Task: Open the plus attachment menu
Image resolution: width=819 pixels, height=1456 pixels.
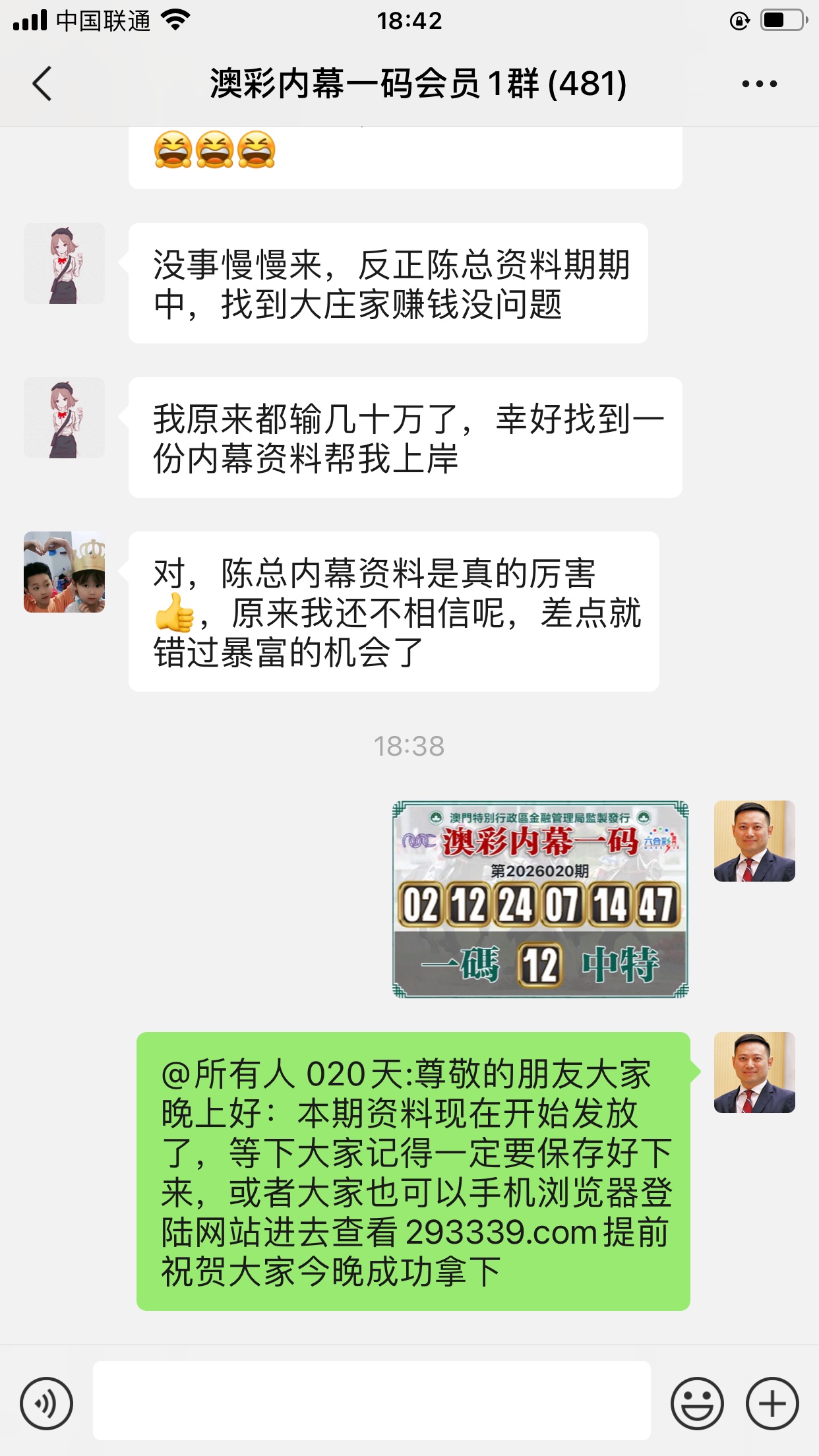Action: click(772, 1403)
